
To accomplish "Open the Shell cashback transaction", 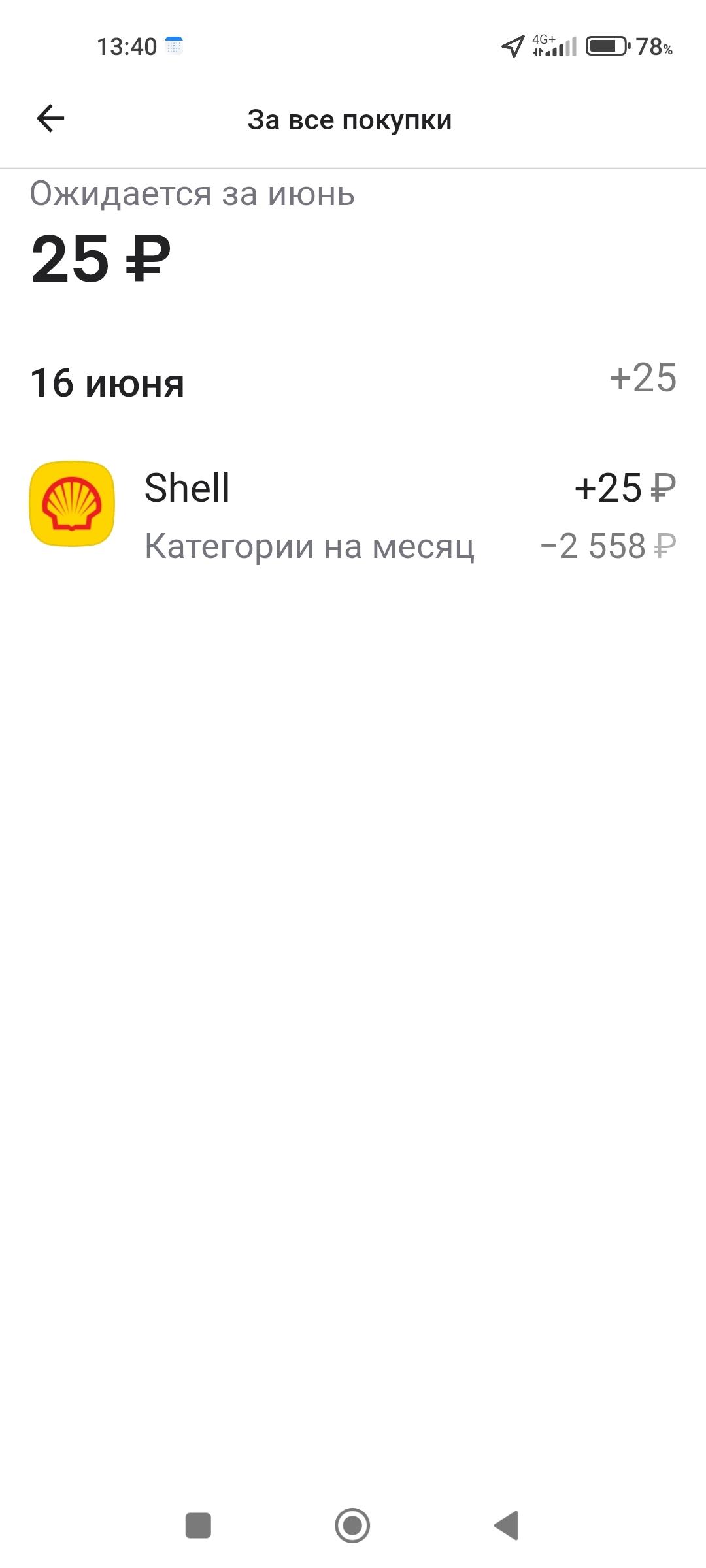I will (353, 515).
